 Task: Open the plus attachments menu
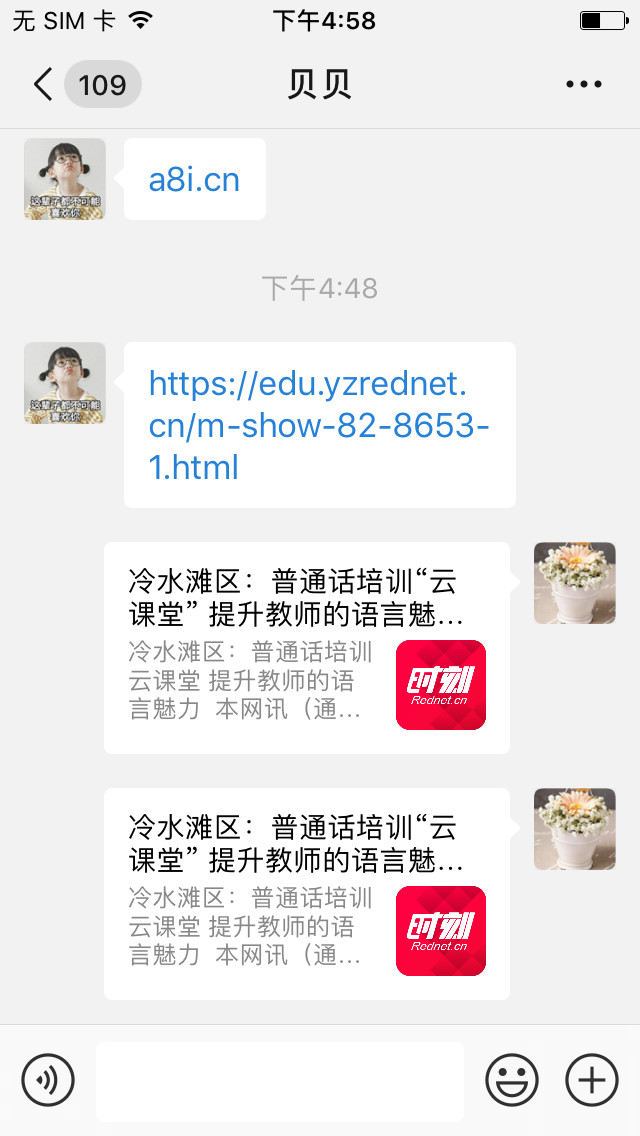point(592,1080)
